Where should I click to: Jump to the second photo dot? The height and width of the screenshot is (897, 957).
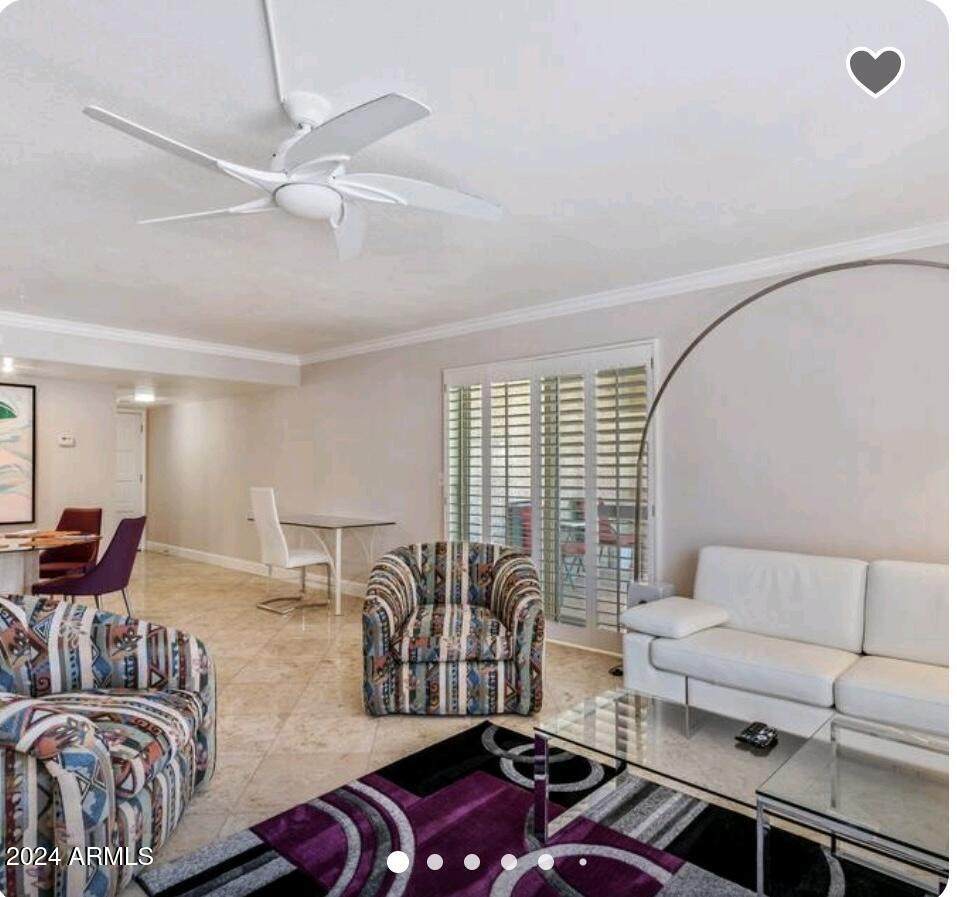[435, 861]
